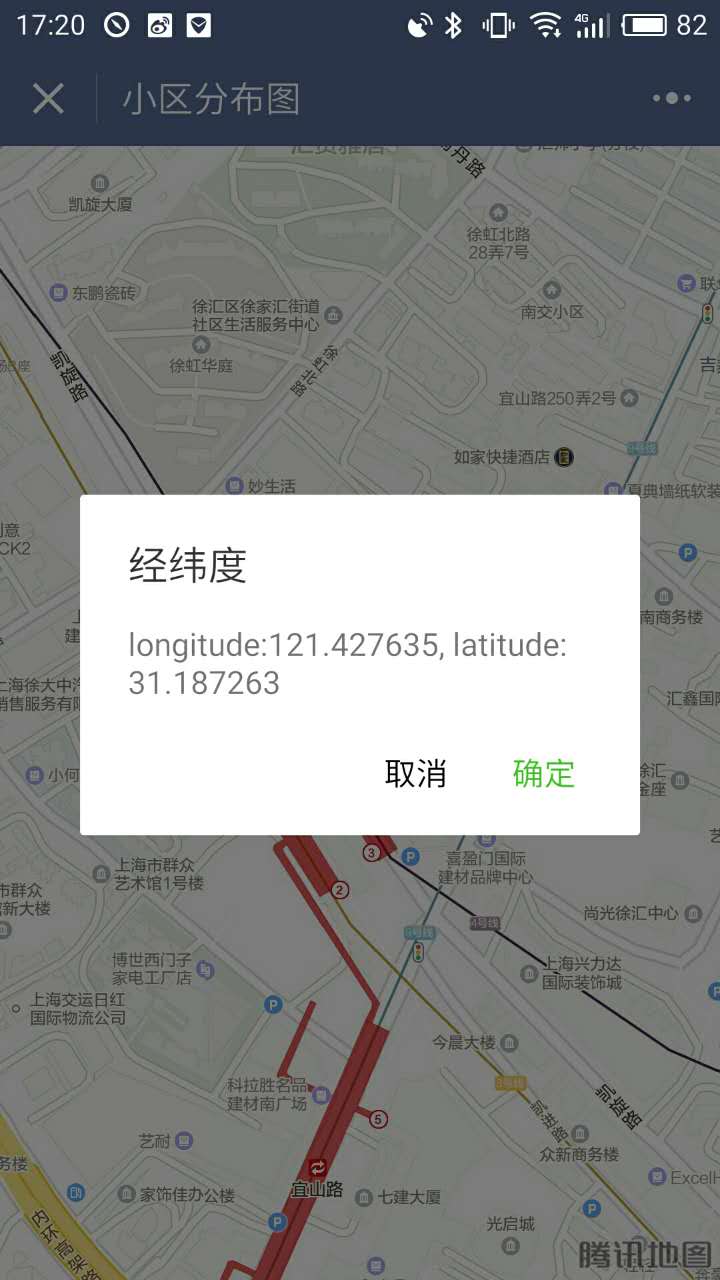Tap the Weibo icon in the status bar
Screen dimensions: 720x1280
(x=159, y=24)
